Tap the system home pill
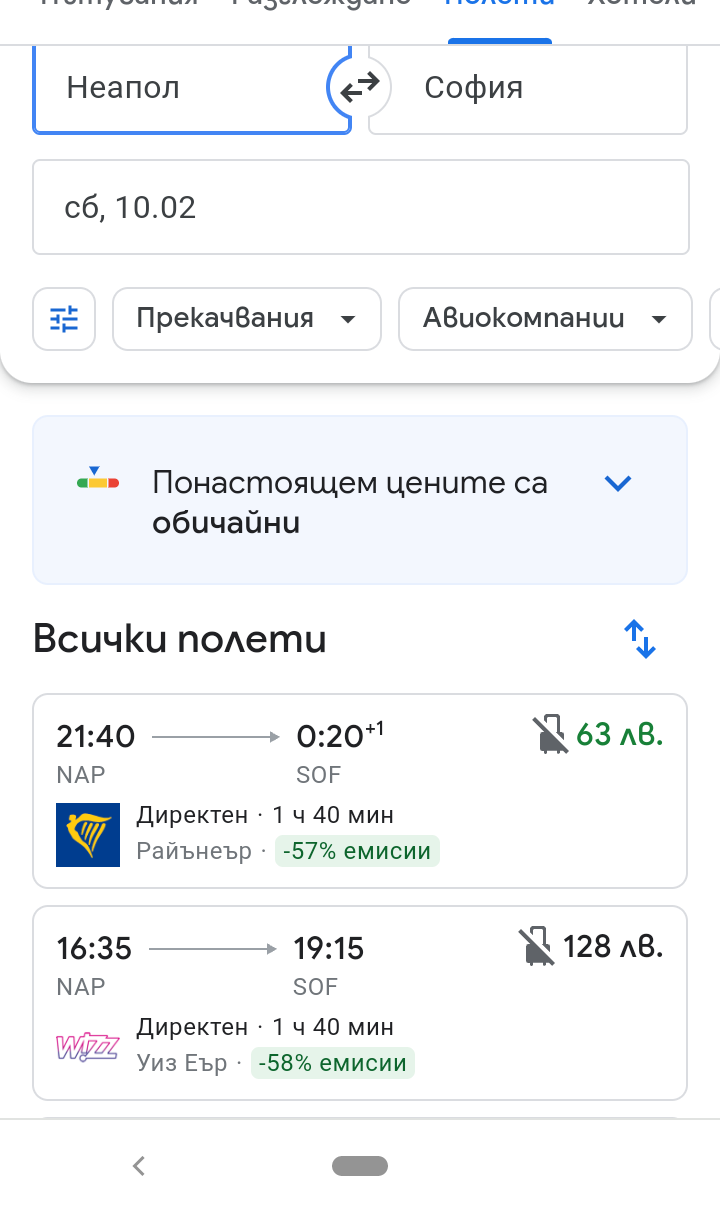This screenshot has height=1214, width=720. tap(360, 1165)
